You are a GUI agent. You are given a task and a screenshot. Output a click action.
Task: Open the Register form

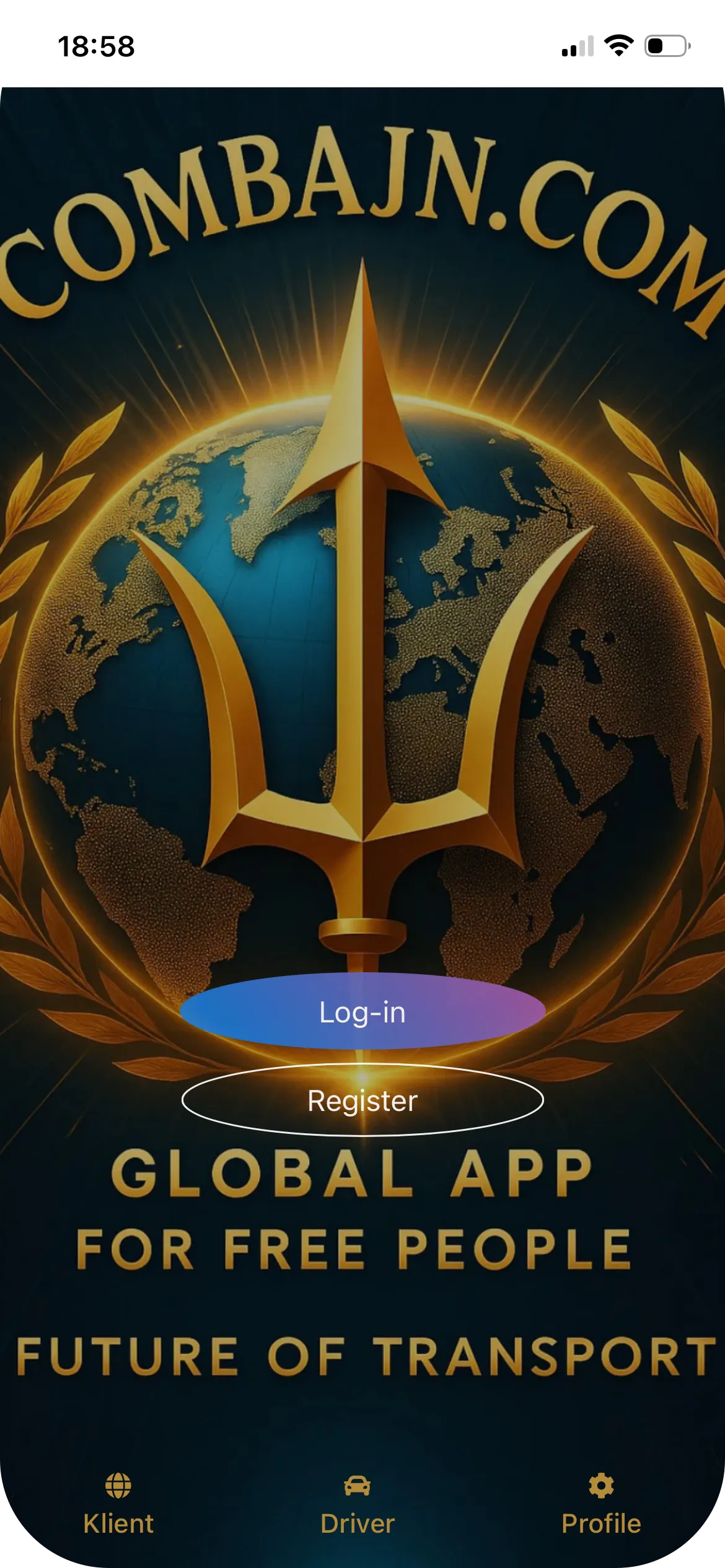(362, 1100)
